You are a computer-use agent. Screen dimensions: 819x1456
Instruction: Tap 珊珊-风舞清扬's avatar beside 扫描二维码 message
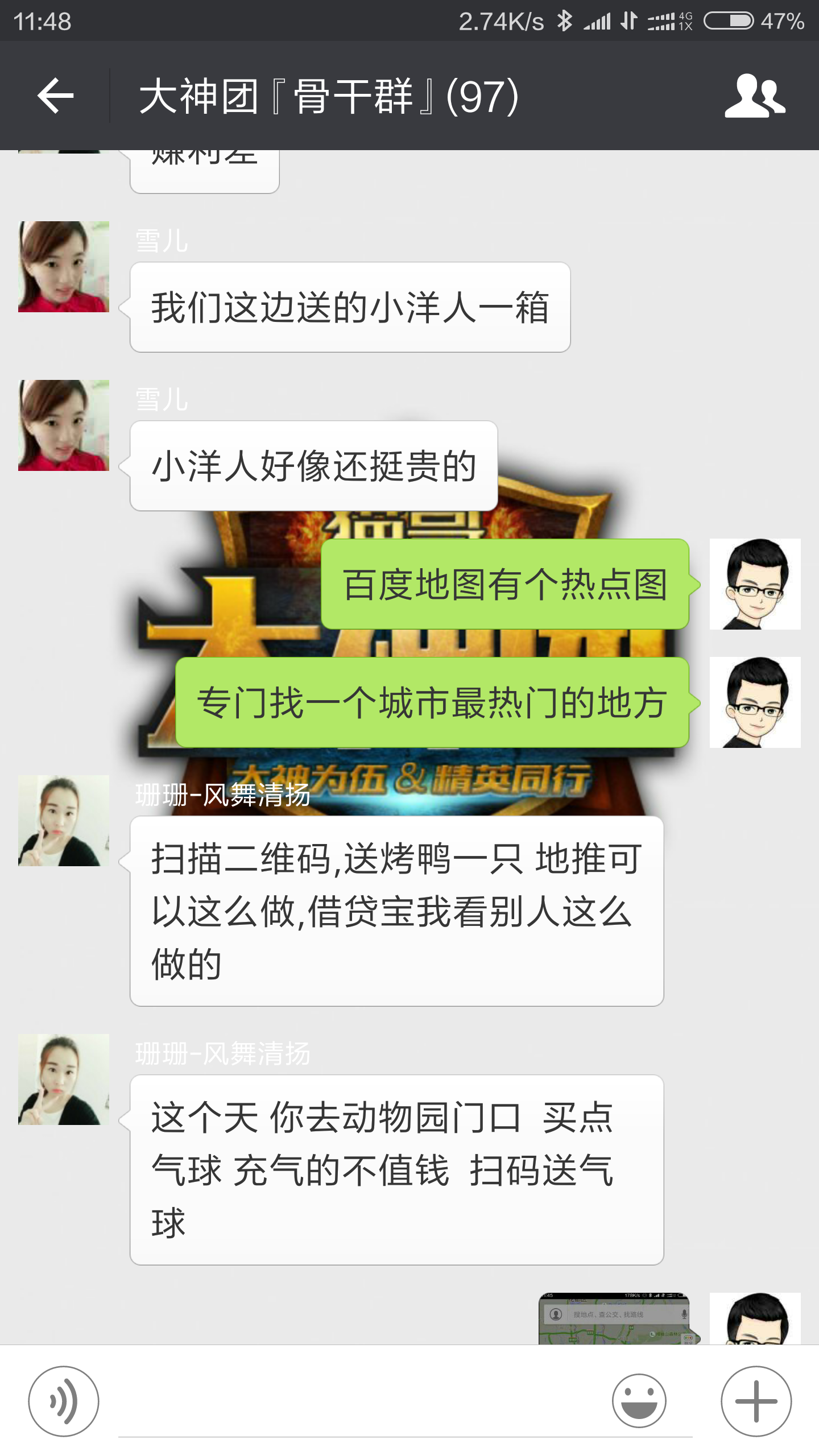click(64, 821)
